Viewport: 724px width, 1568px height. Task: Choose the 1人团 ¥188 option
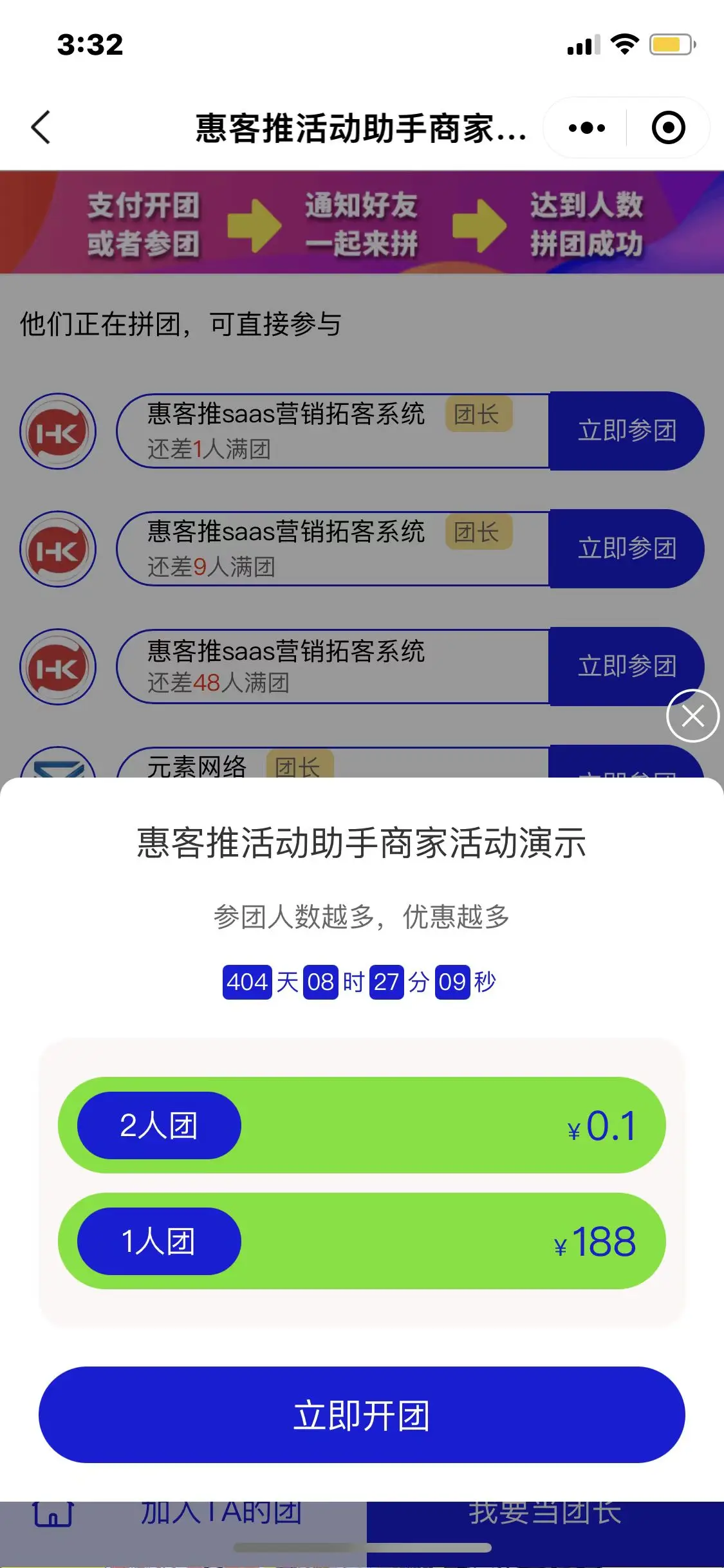click(362, 1241)
